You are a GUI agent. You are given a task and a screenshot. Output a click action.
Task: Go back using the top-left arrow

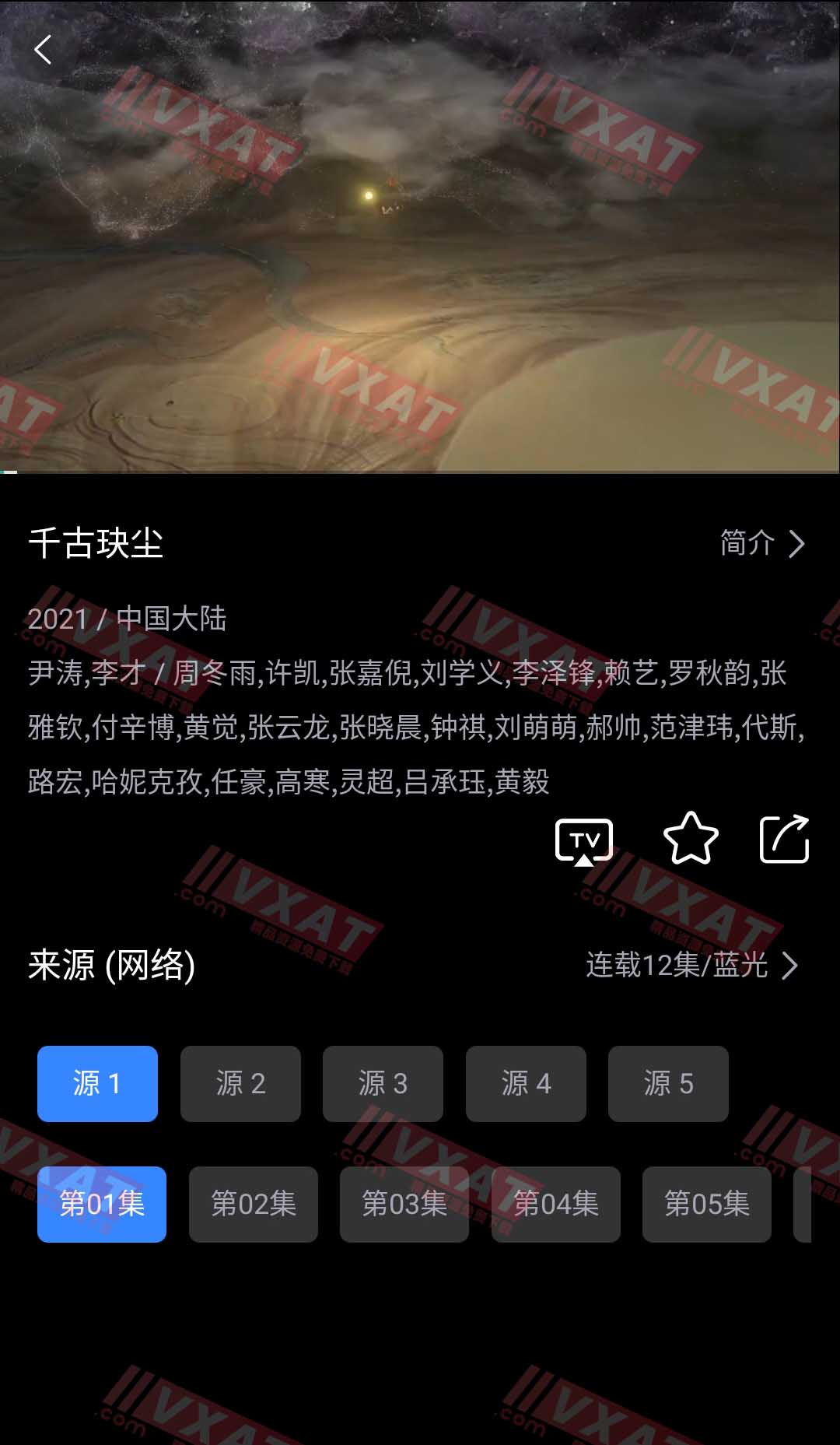pos(43,50)
